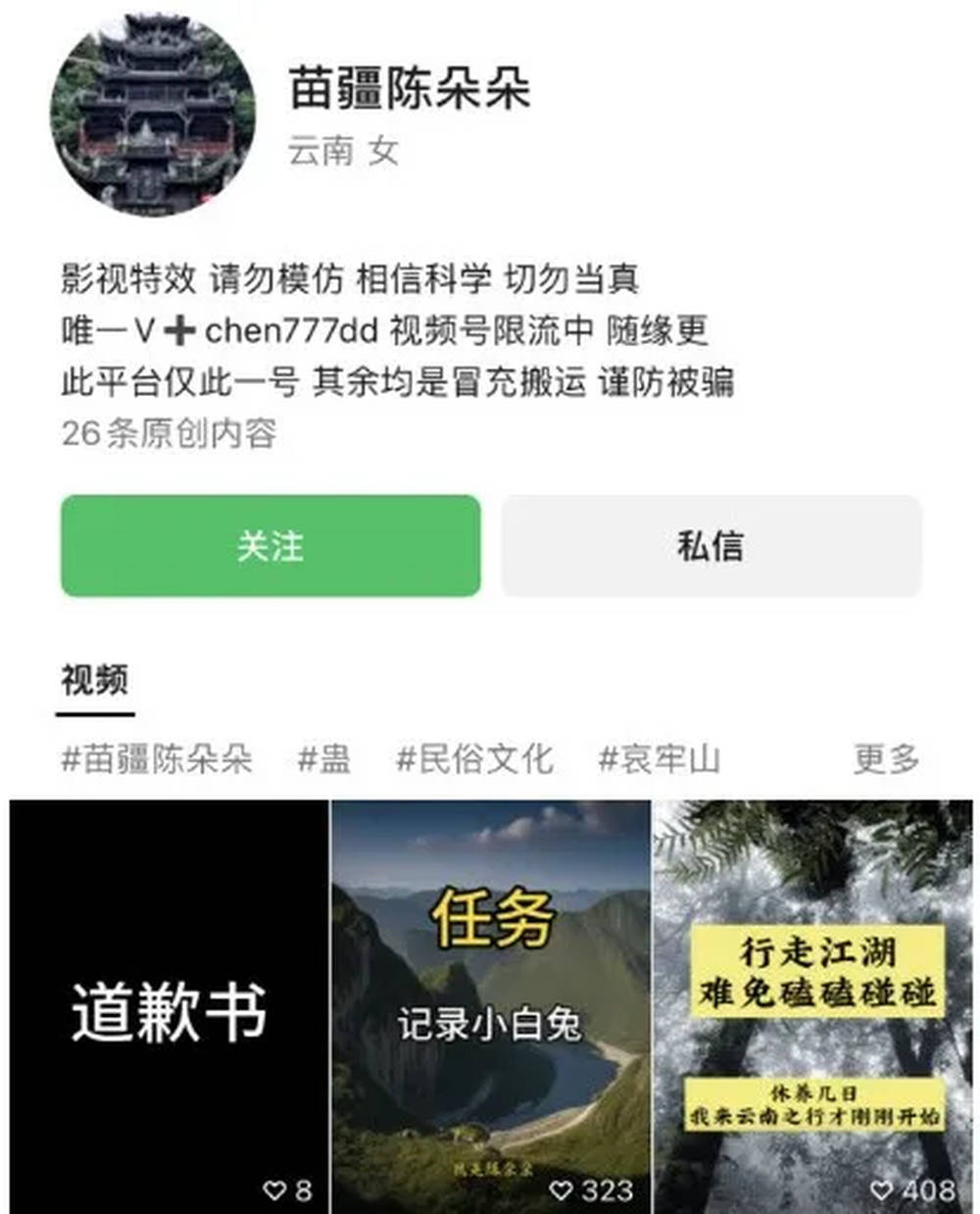This screenshot has height=1214, width=980.
Task: Select the #苗疆陈朵朵 hashtag
Action: click(x=157, y=758)
